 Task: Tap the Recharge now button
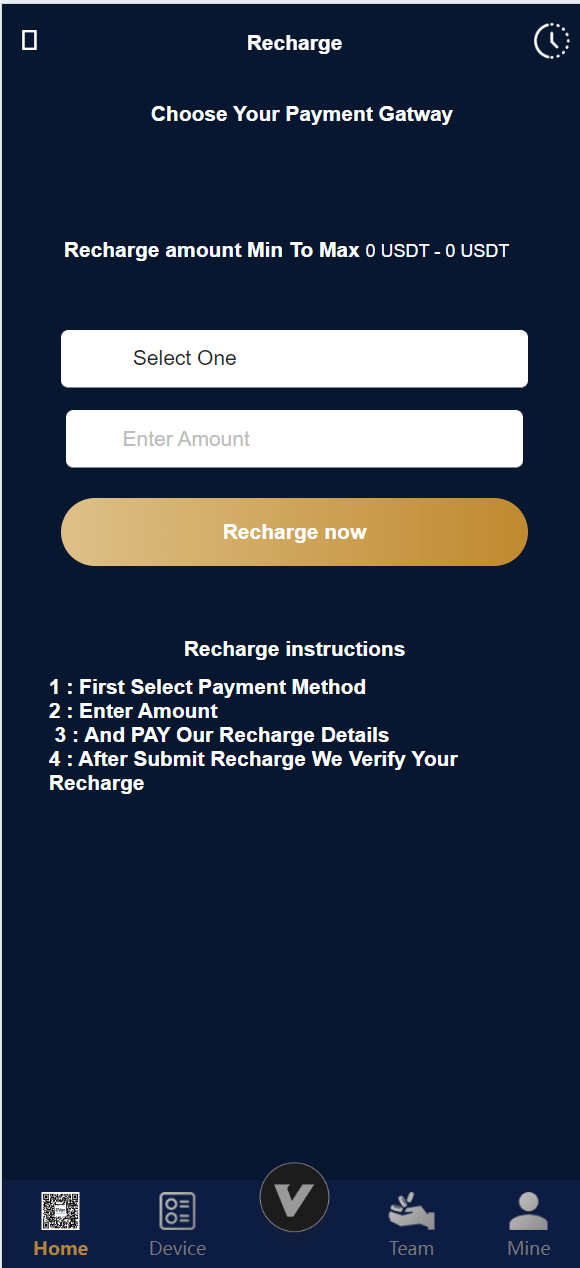click(294, 532)
